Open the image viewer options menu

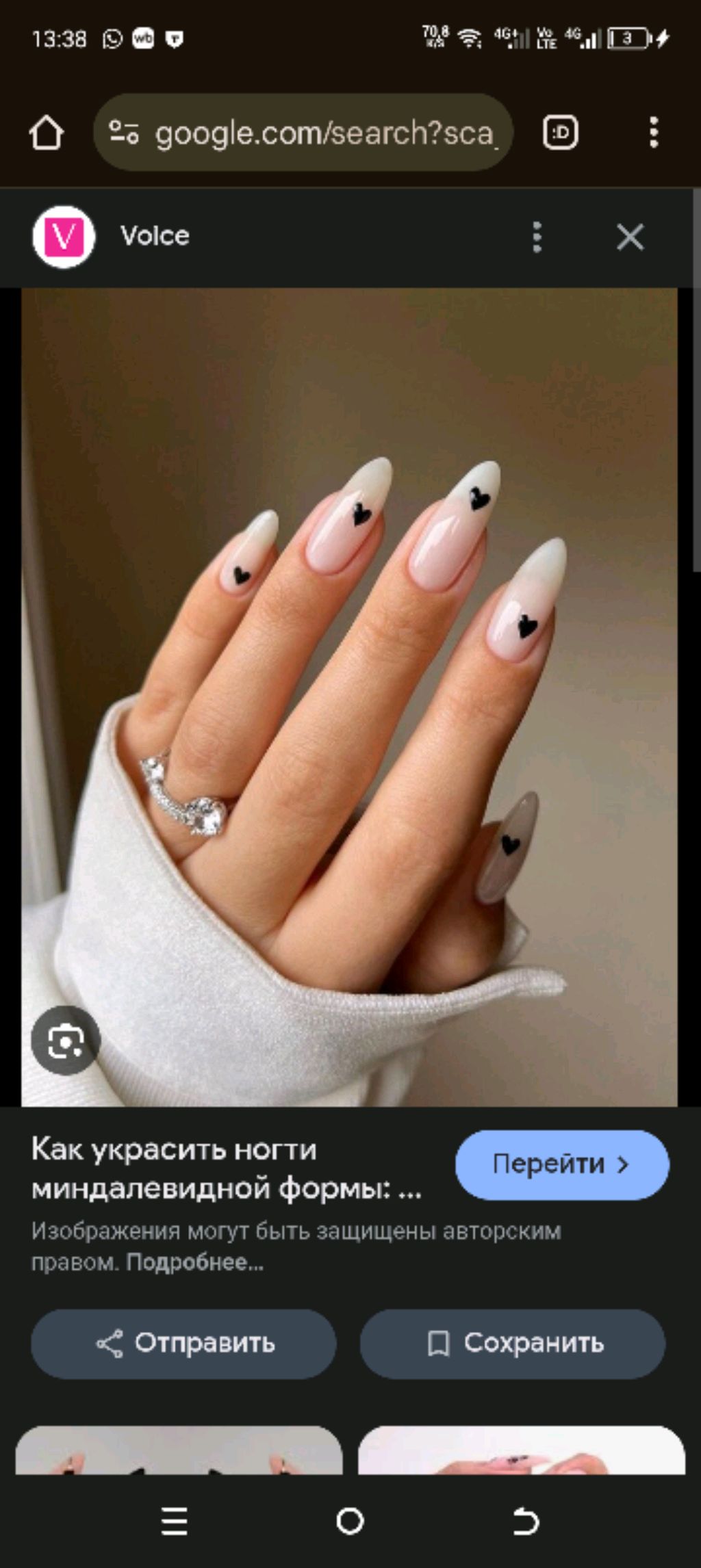pyautogui.click(x=537, y=237)
